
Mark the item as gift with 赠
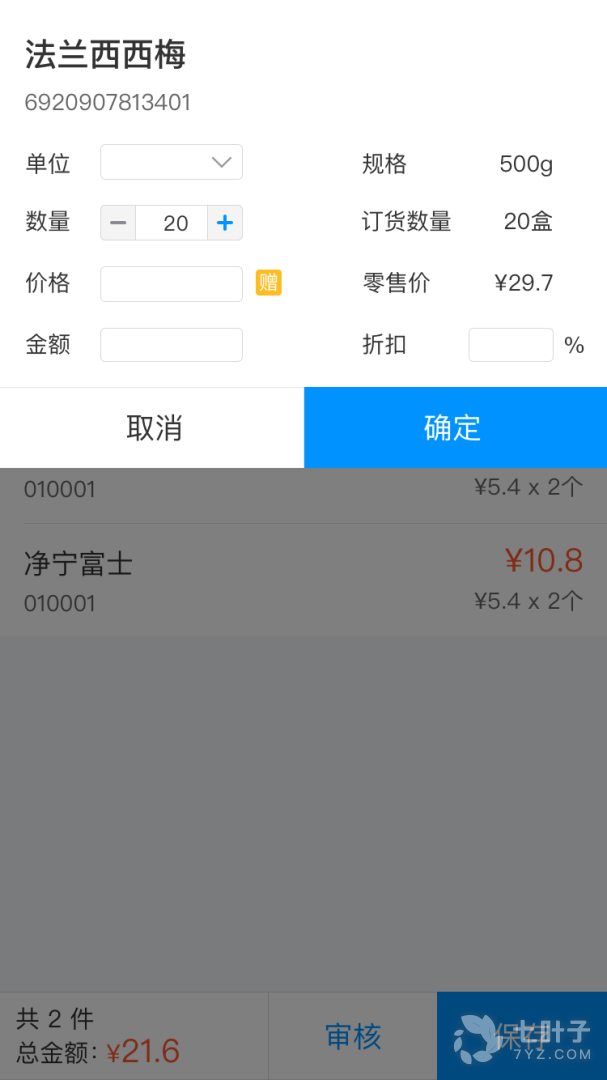tap(268, 283)
